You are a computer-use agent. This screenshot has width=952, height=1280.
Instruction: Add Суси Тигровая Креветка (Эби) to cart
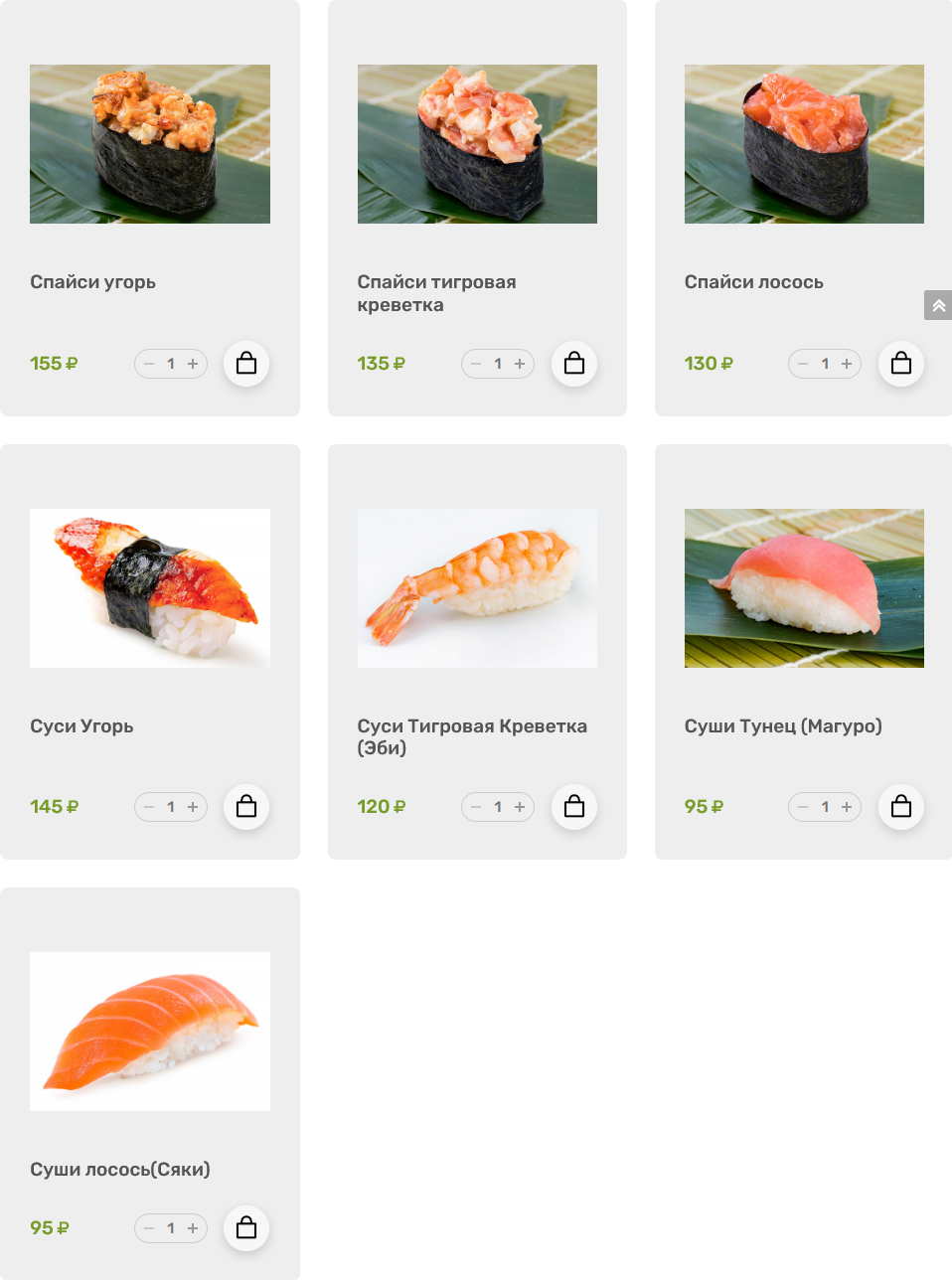[574, 807]
